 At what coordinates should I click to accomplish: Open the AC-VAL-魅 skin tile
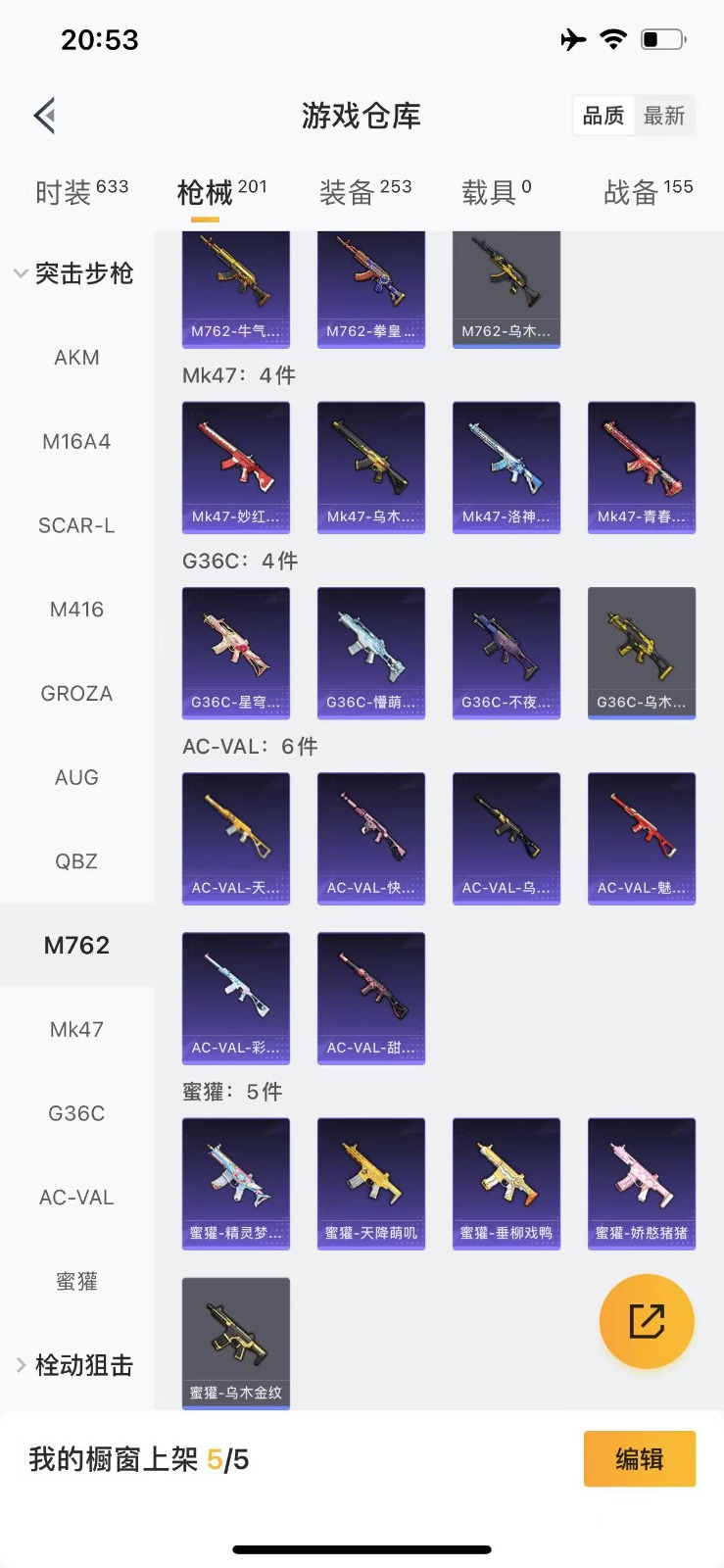pyautogui.click(x=642, y=838)
